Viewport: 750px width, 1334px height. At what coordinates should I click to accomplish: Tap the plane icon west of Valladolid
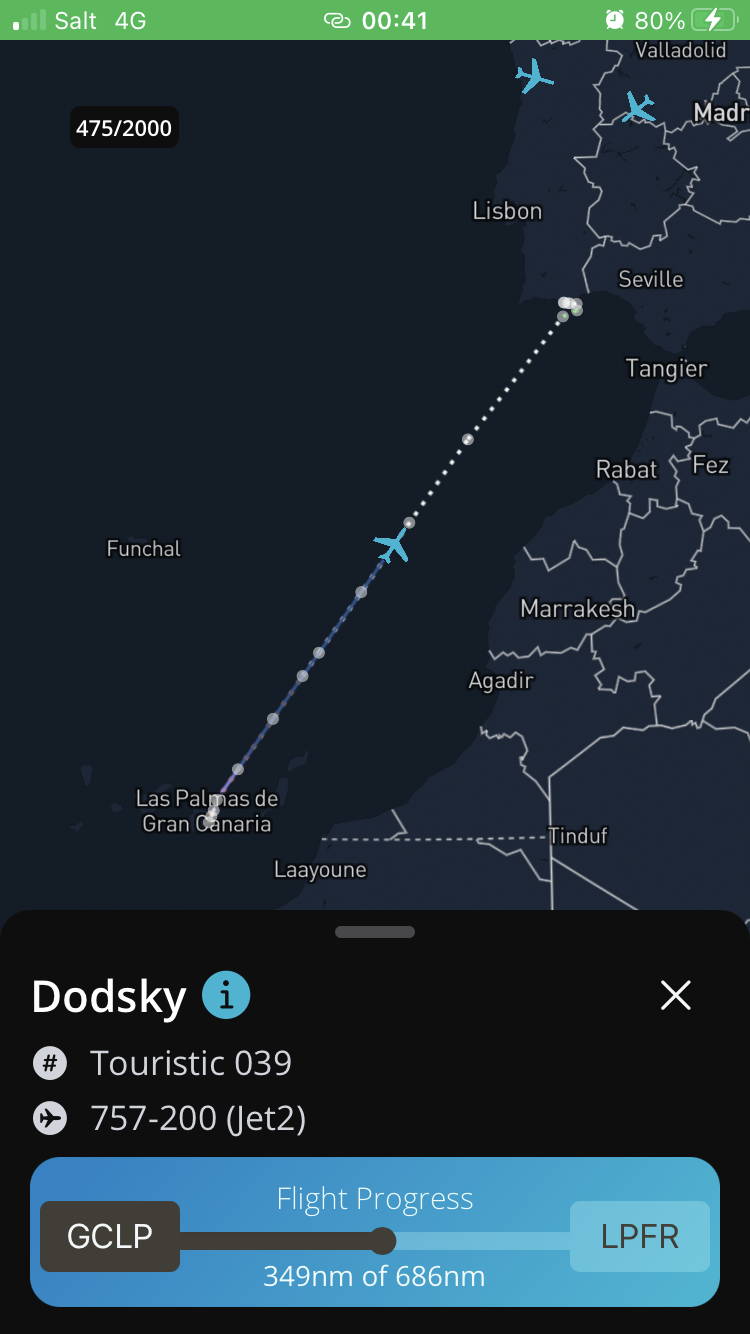[x=534, y=76]
